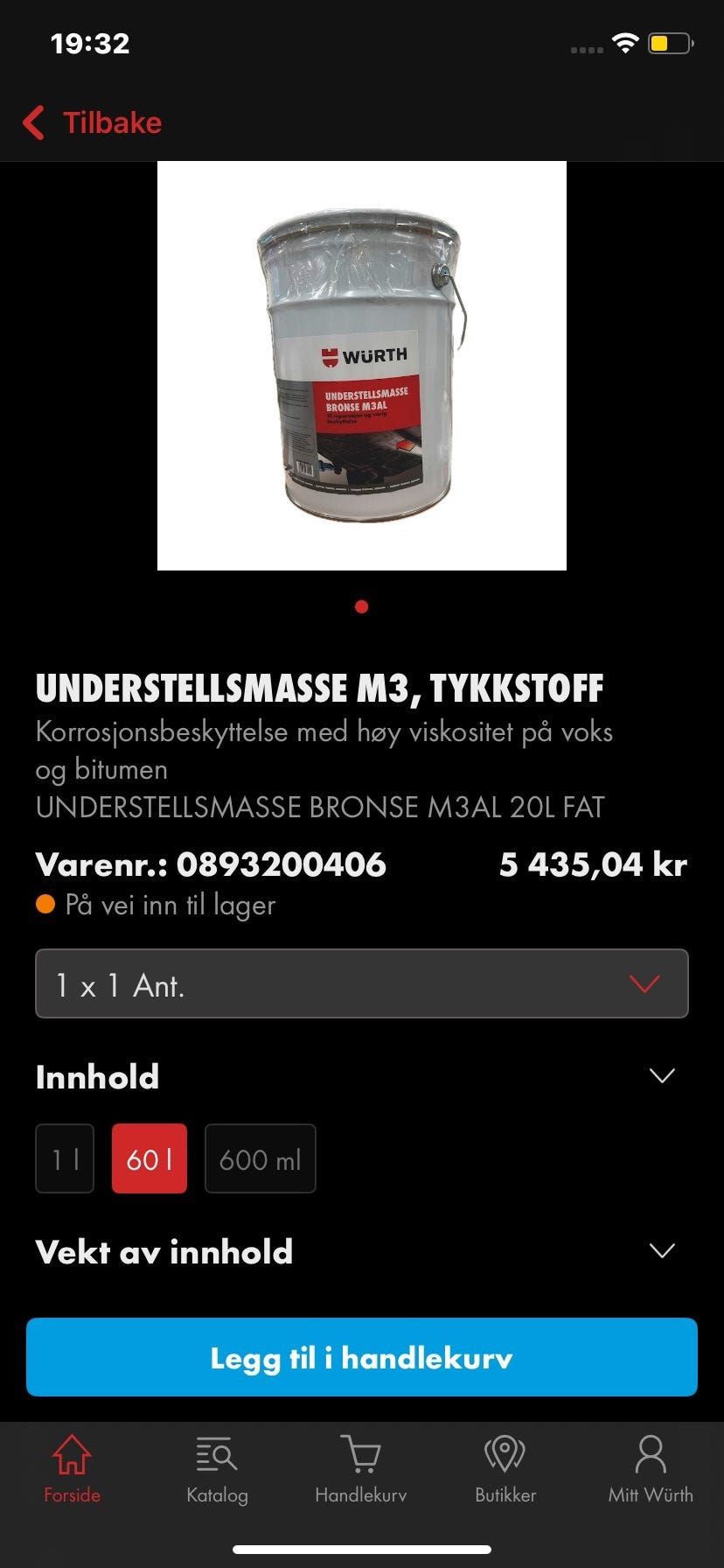Collapse the Innhold section
This screenshot has height=1568, width=724.
click(x=662, y=1076)
